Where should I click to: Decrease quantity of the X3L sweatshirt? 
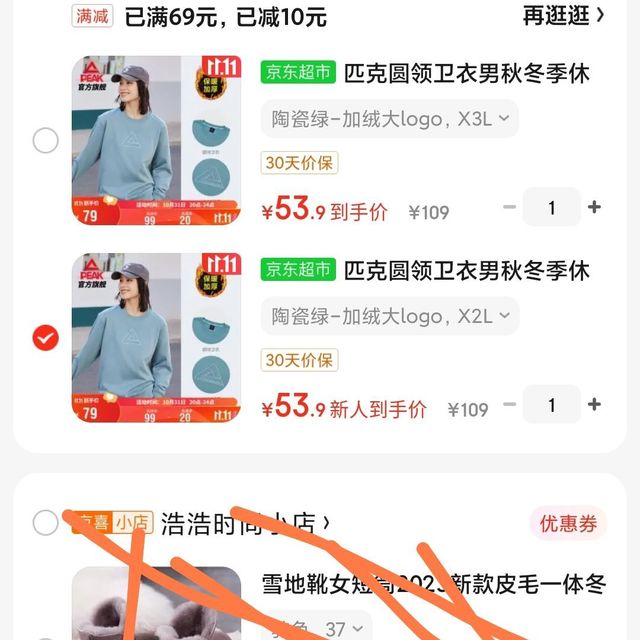click(509, 208)
